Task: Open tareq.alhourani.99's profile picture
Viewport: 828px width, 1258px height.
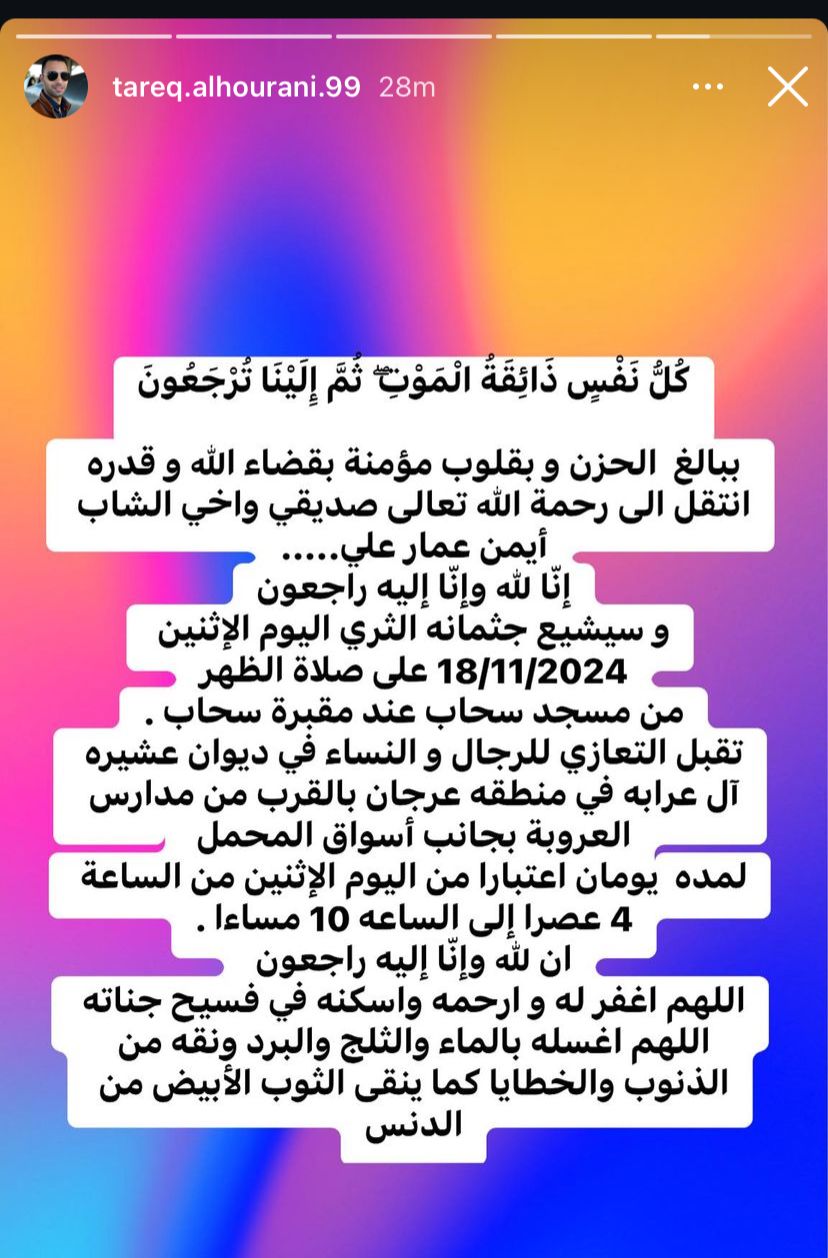Action: tap(56, 87)
